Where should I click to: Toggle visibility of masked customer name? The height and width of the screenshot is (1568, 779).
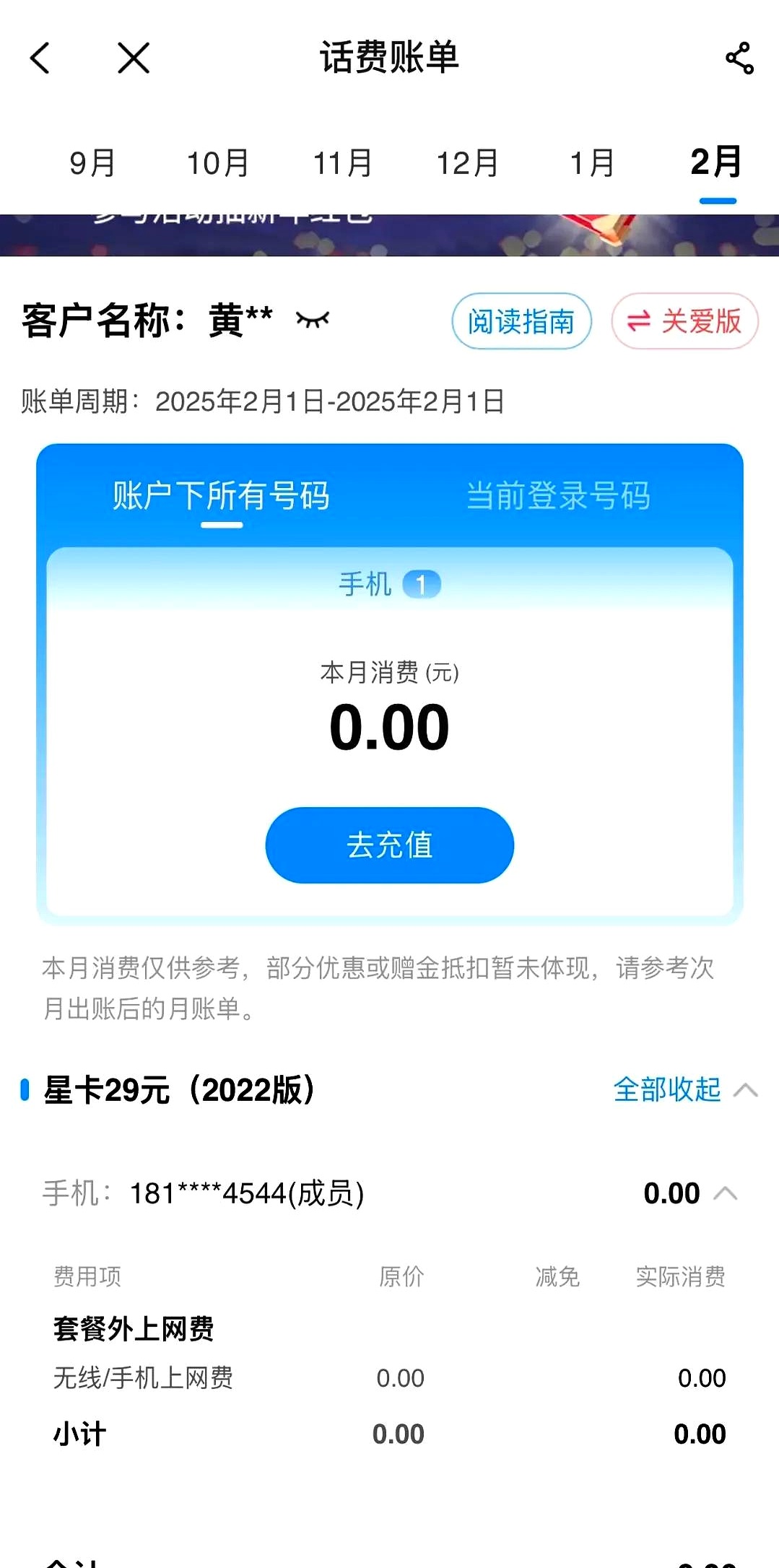313,320
